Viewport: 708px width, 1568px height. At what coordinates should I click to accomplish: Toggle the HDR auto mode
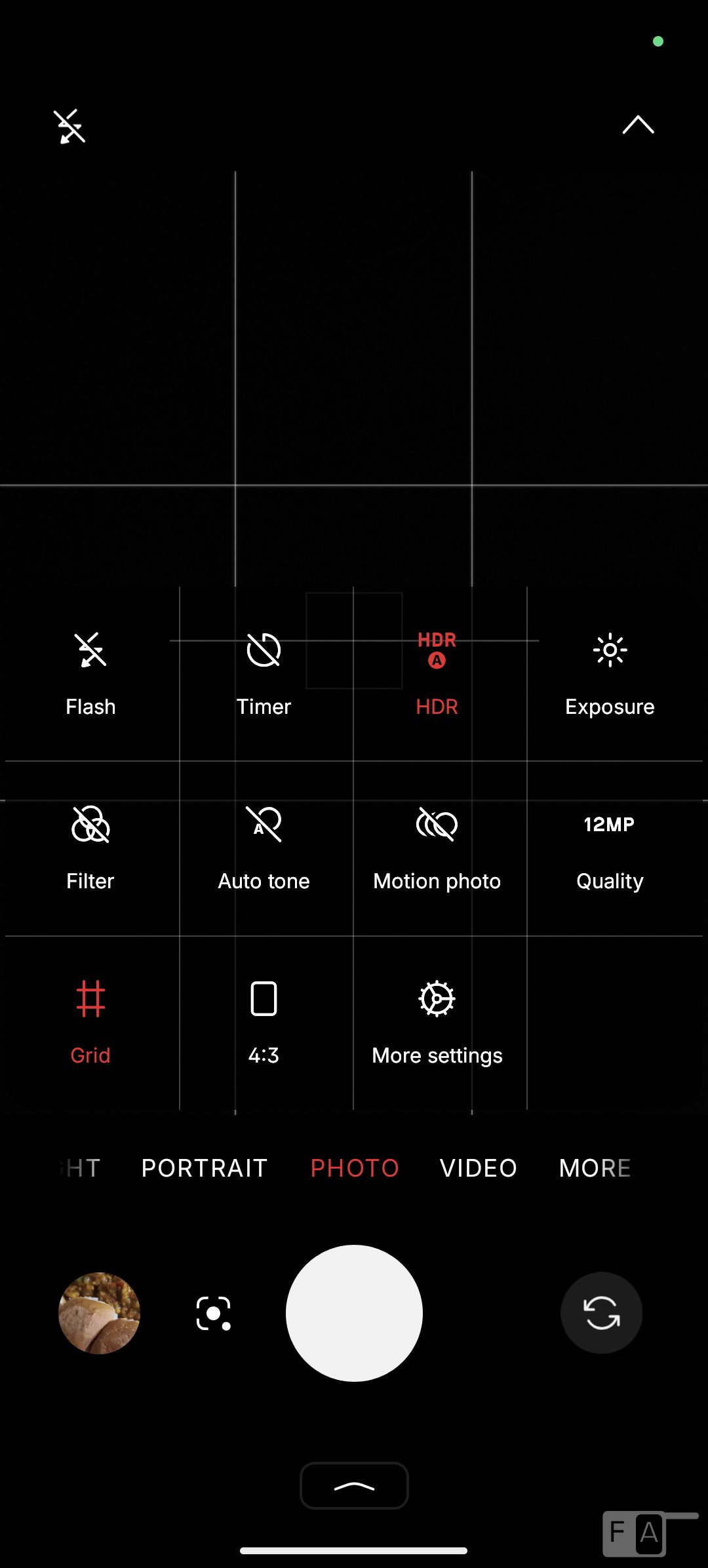point(437,673)
